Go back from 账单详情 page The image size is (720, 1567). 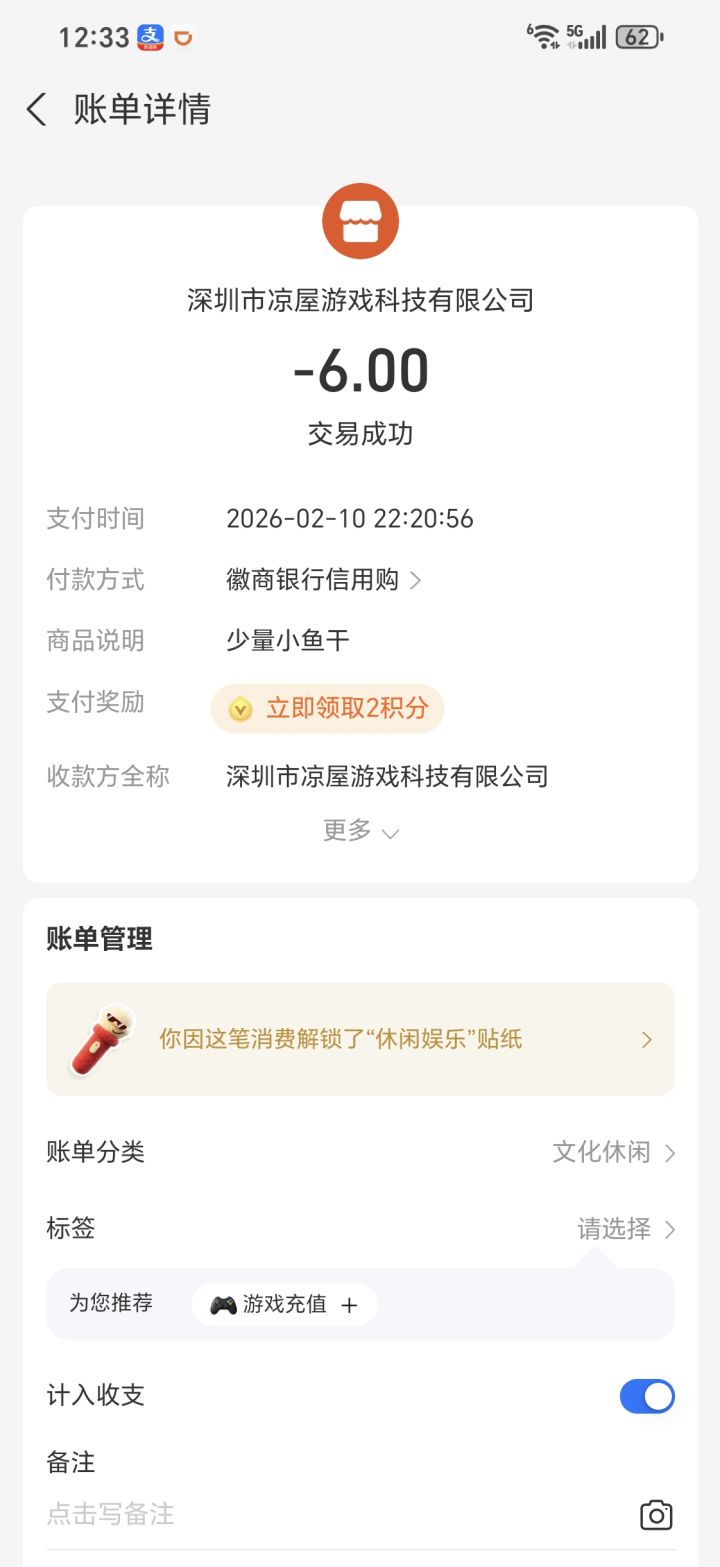tap(37, 110)
